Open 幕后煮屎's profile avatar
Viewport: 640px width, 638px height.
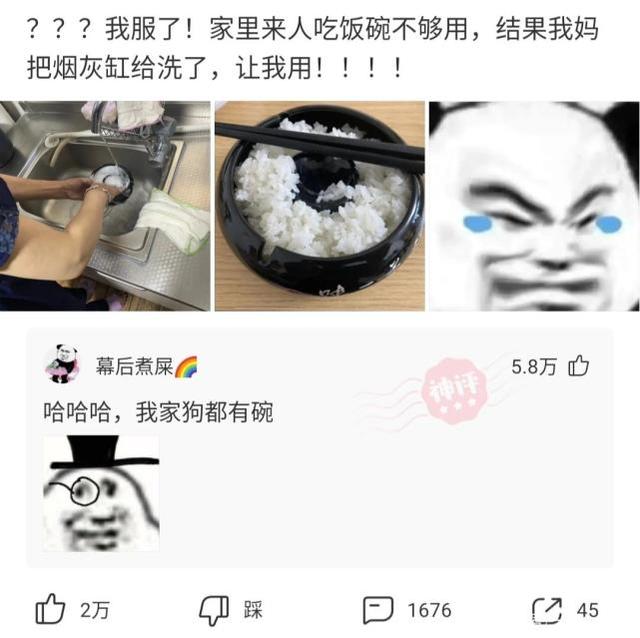tap(62, 366)
